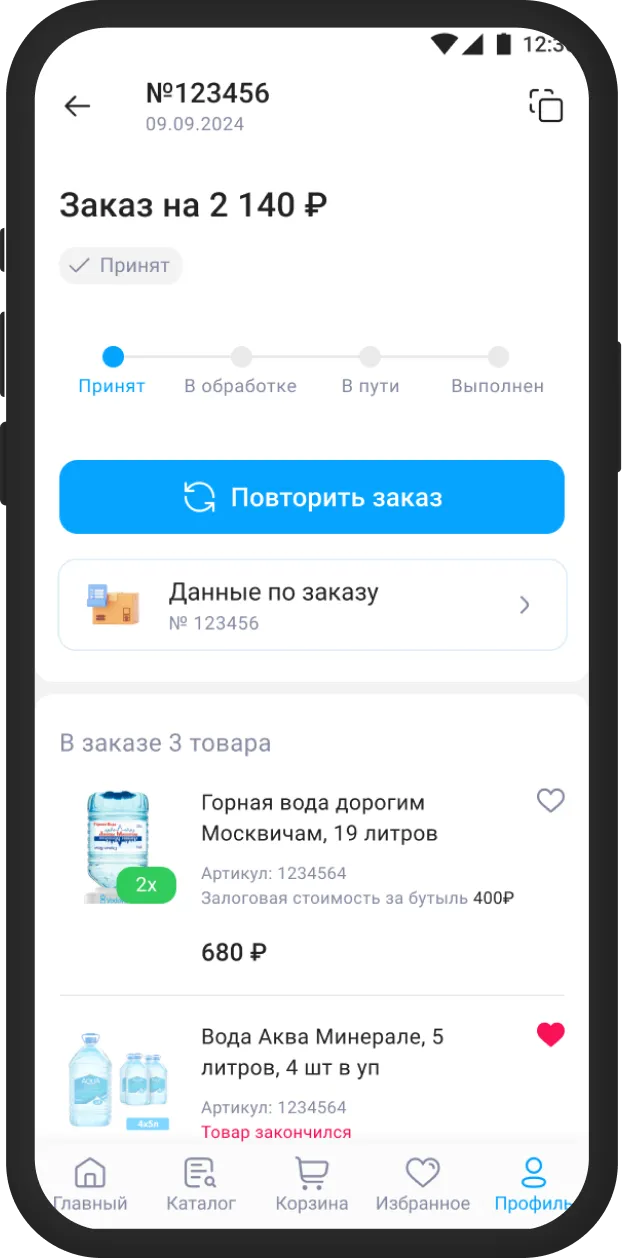Switch to the Каталог tab

pyautogui.click(x=201, y=1185)
